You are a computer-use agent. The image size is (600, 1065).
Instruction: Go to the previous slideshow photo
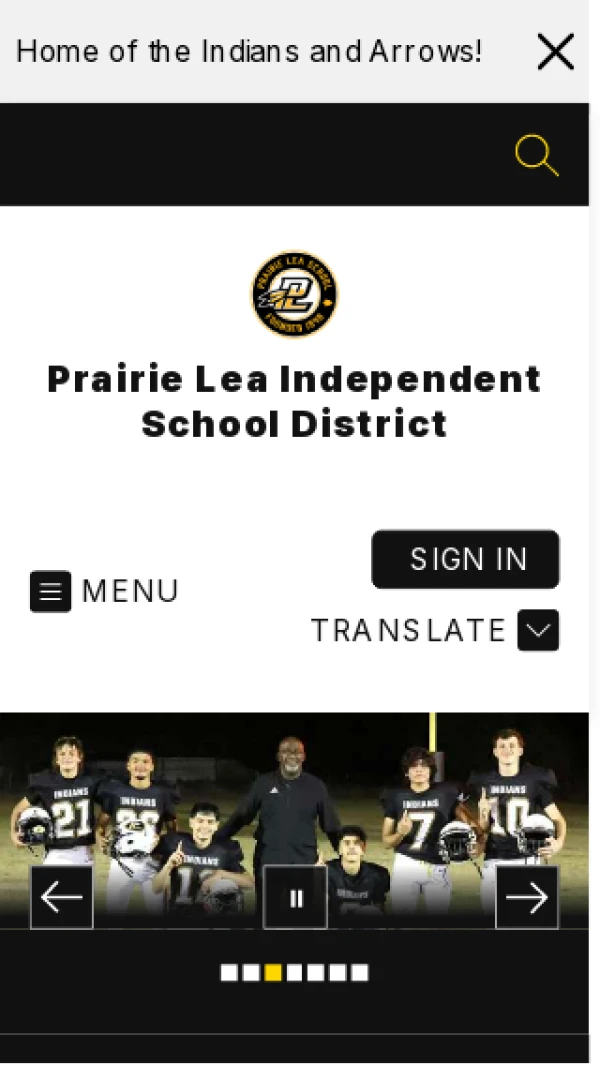pos(62,897)
